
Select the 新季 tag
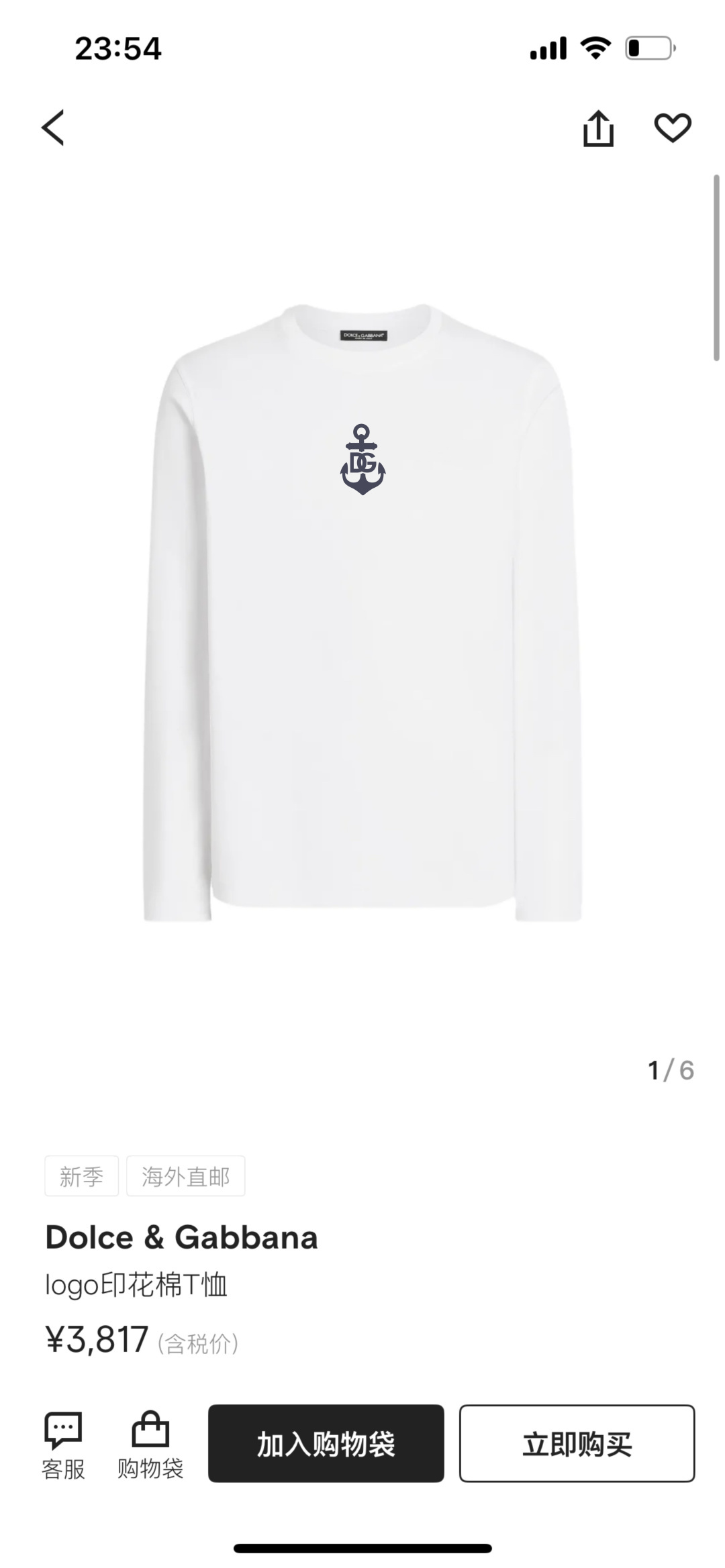(x=80, y=1175)
